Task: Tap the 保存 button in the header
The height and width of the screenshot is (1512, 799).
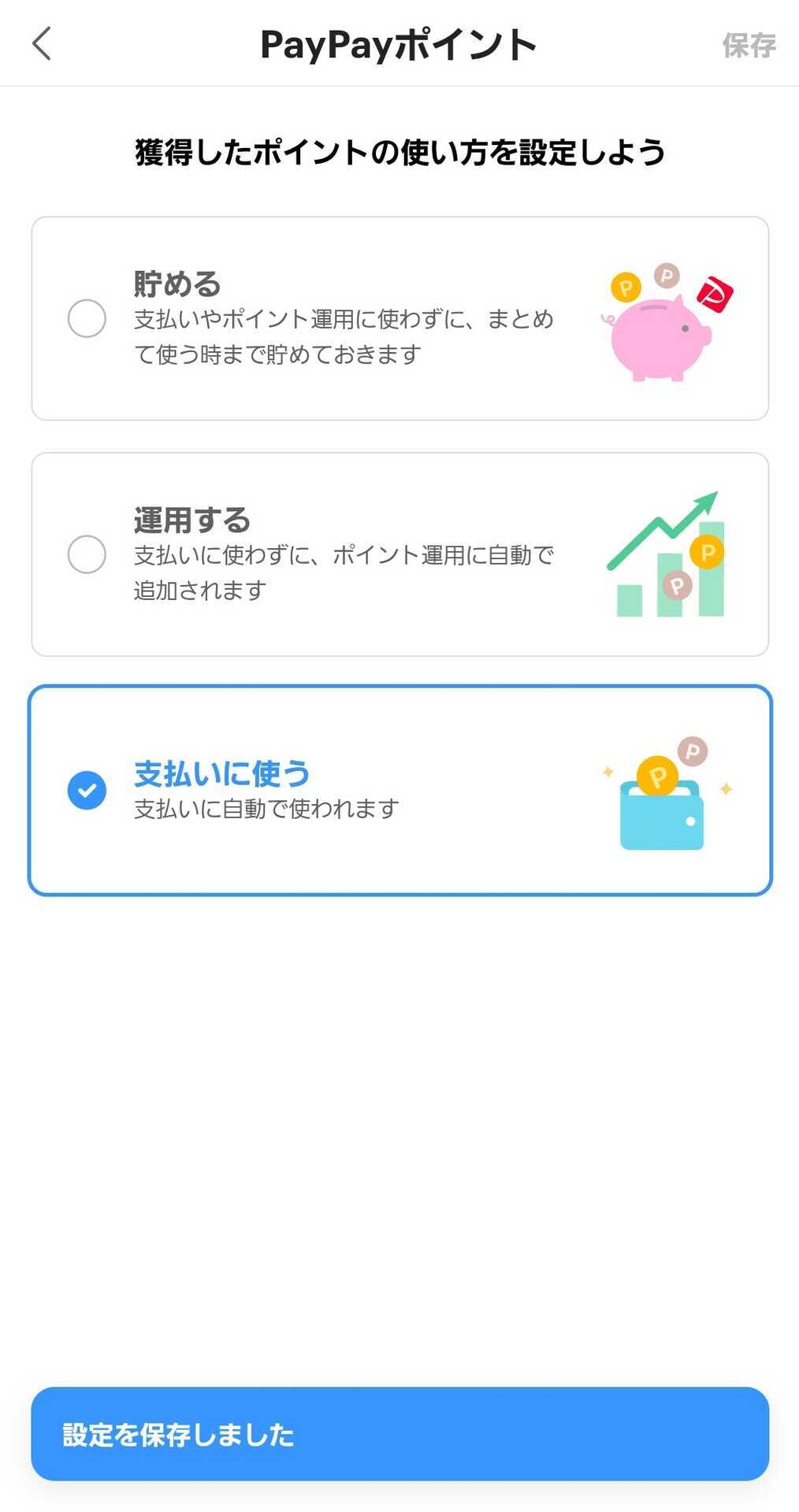Action: click(x=749, y=45)
